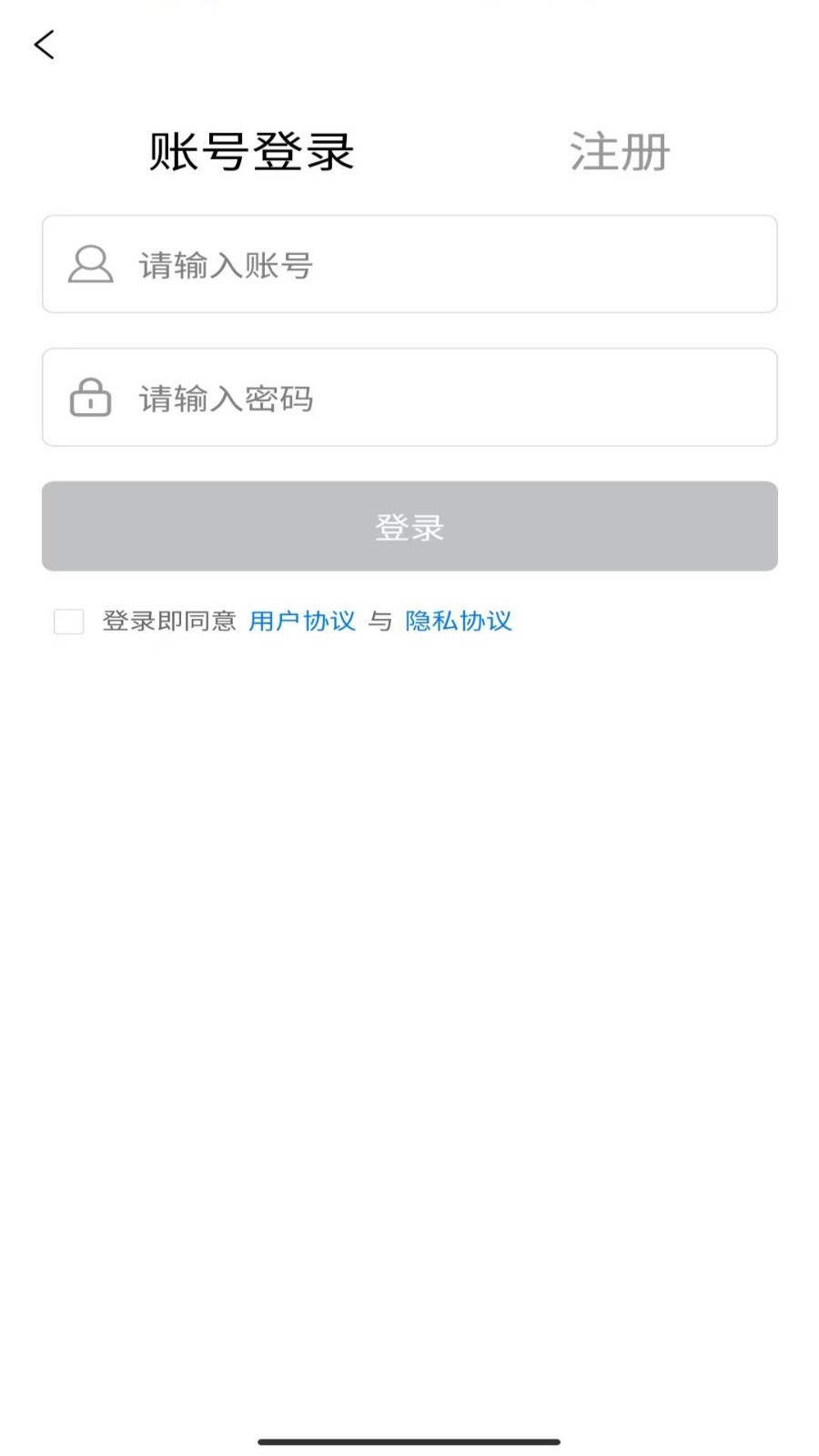Viewport: 819px width, 1456px height.
Task: Open the 用户协议 link
Action: point(302,622)
